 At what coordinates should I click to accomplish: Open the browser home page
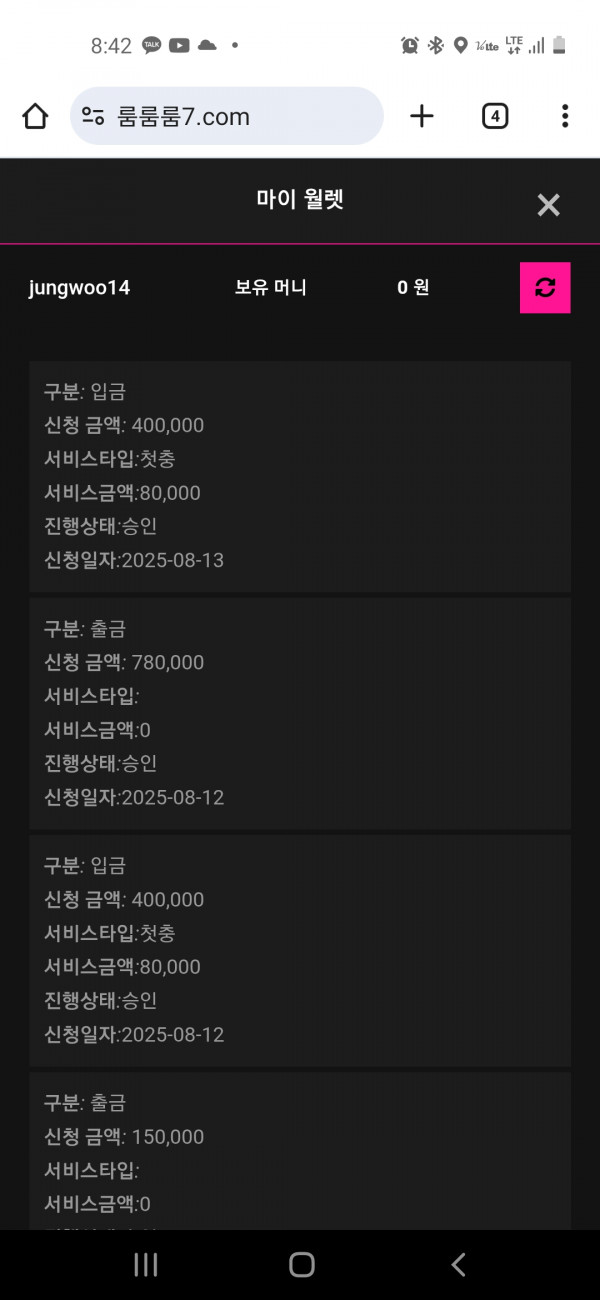35,116
